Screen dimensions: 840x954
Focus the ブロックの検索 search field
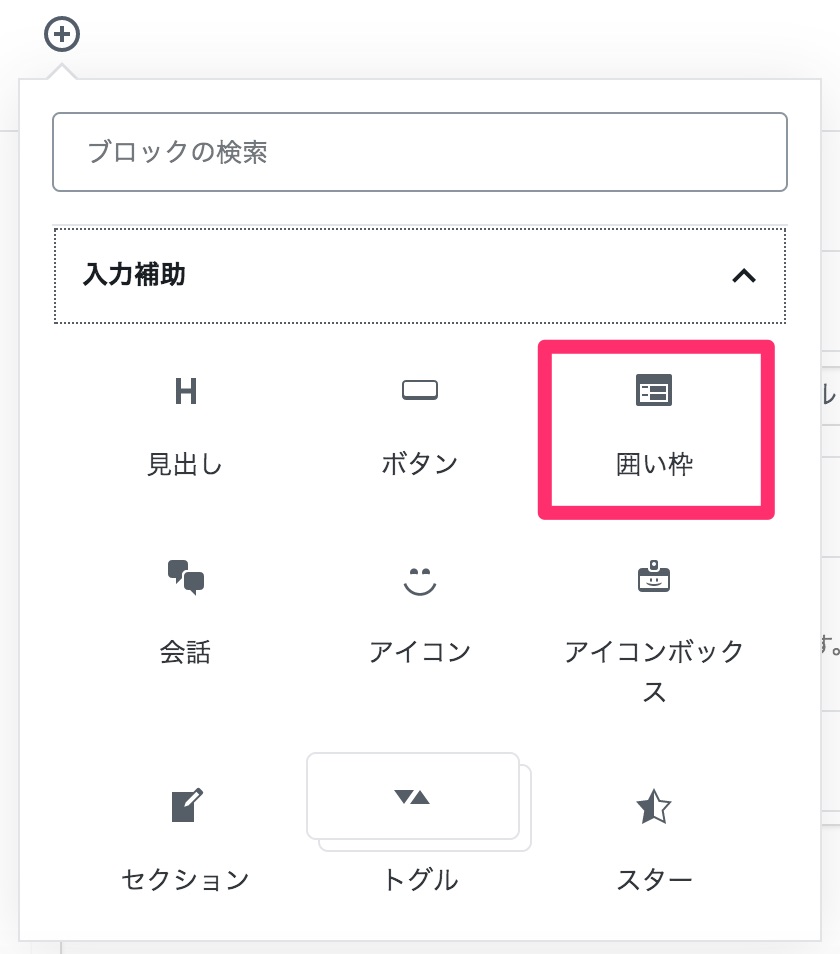click(x=419, y=152)
